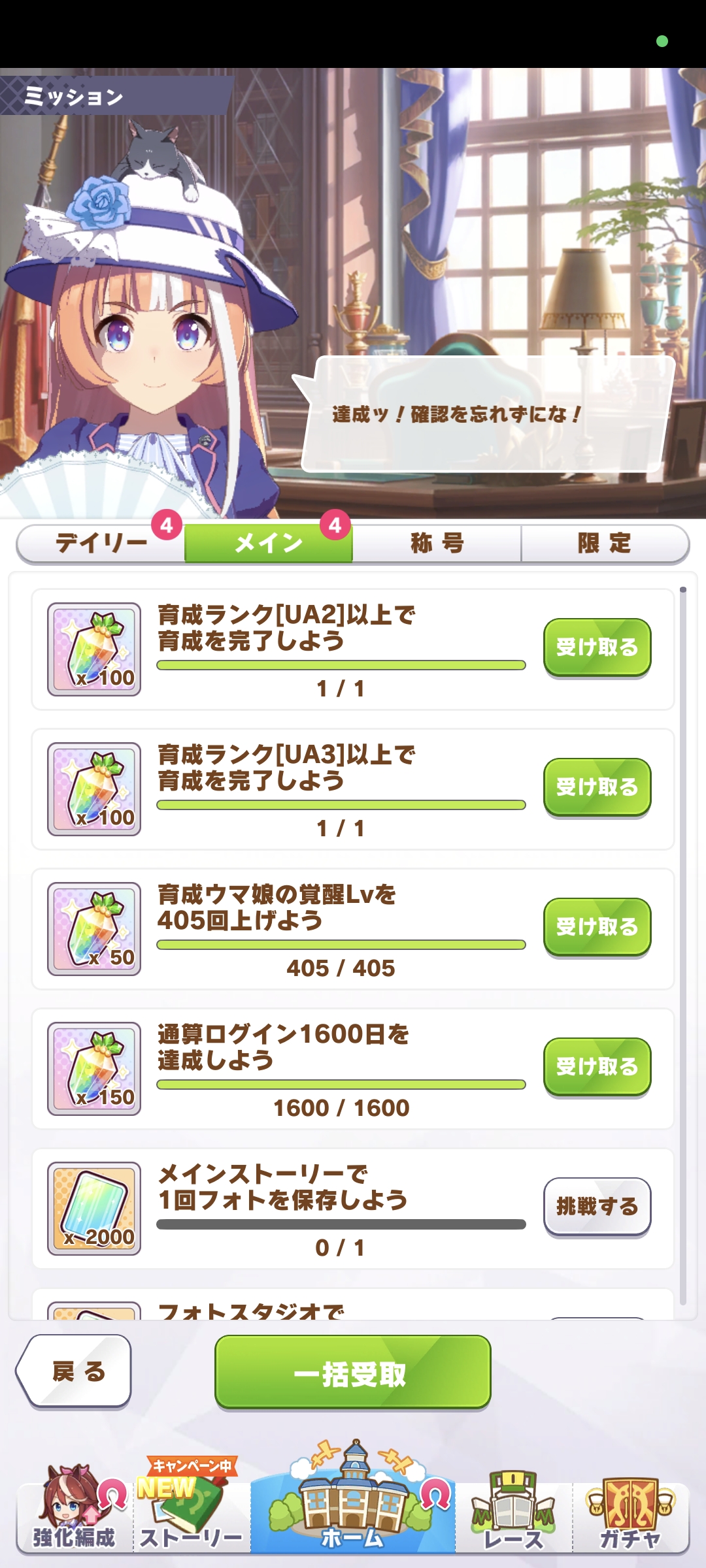This screenshot has height=1568, width=706.
Task: Switch to the 限定 tab
Action: pos(605,543)
